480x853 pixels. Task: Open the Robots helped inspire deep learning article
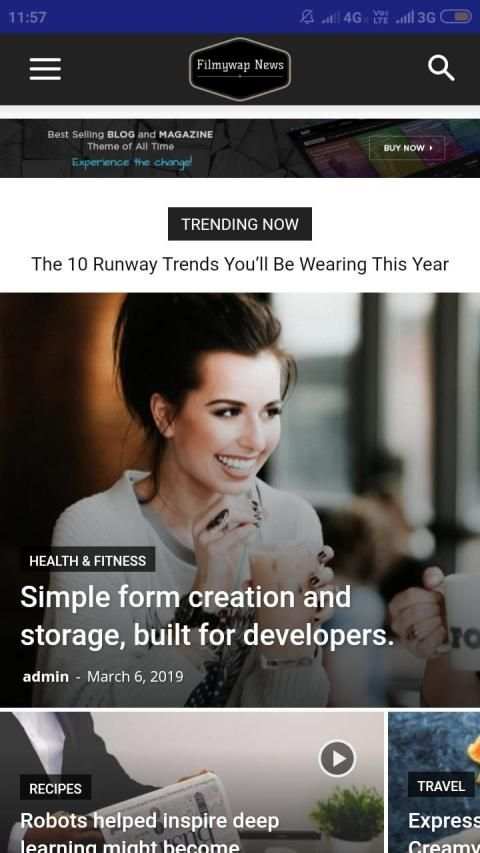click(x=150, y=833)
